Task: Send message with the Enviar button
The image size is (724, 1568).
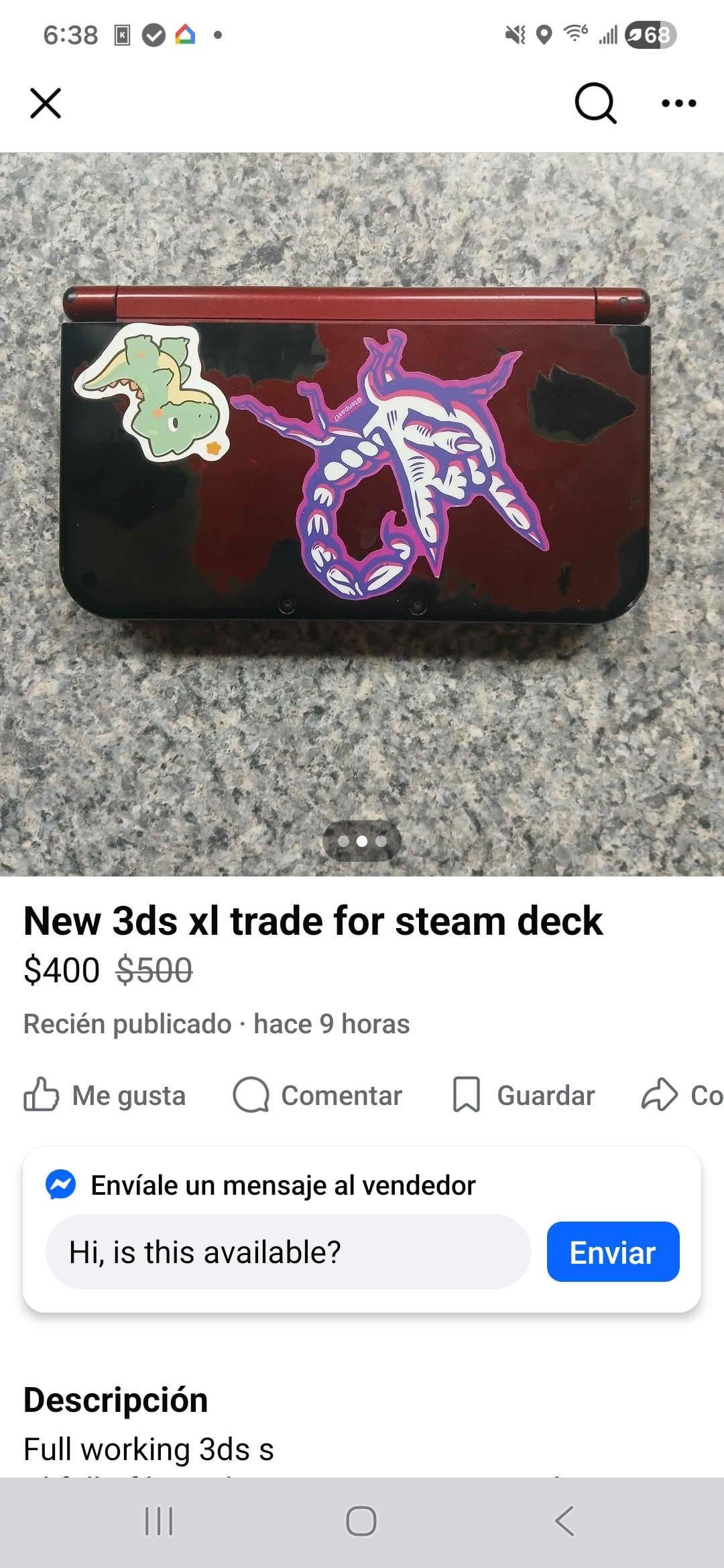Action: click(613, 1252)
